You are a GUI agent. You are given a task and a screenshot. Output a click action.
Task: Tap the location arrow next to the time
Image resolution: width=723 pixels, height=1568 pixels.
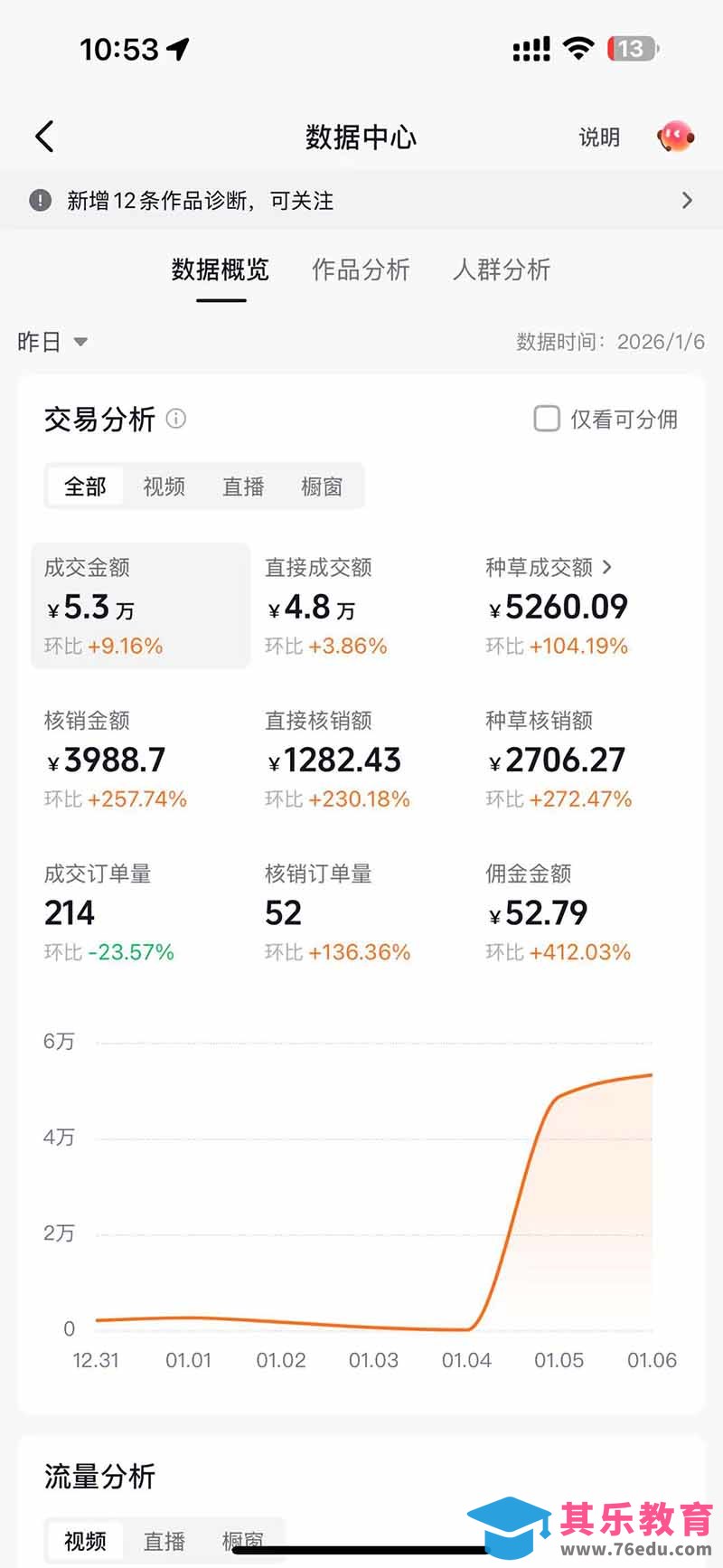click(x=177, y=49)
